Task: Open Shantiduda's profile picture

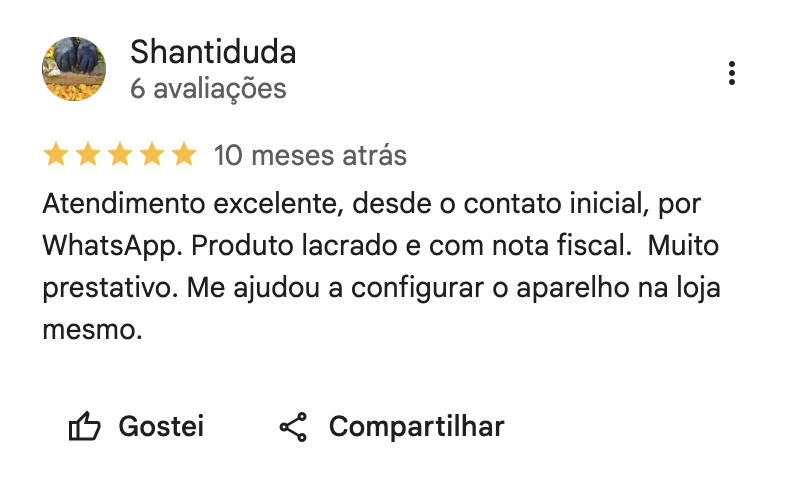Action: click(x=73, y=70)
